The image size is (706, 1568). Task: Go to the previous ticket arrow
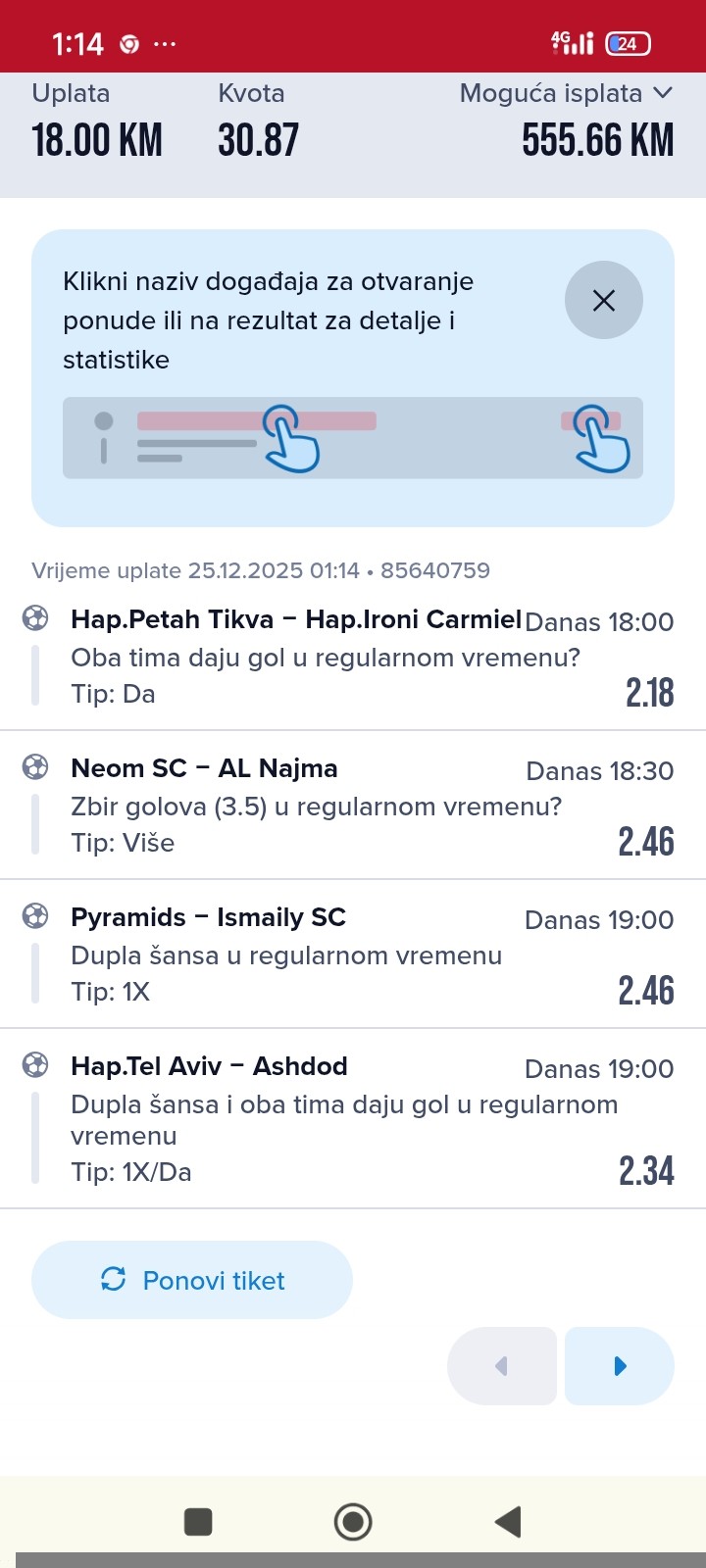click(501, 1366)
